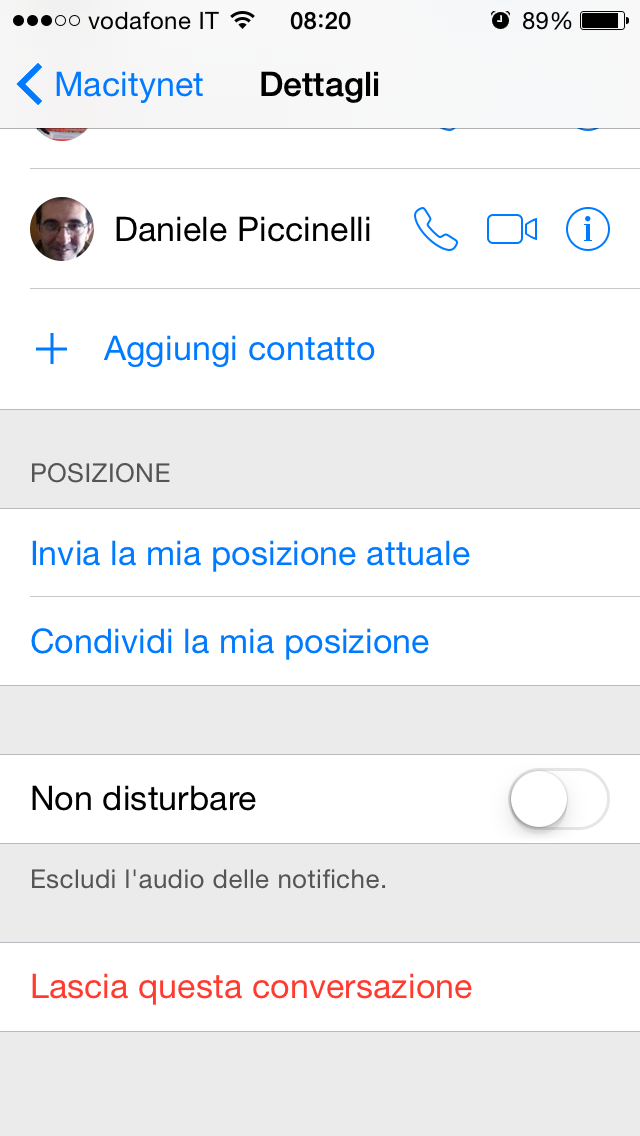This screenshot has width=640, height=1136.
Task: Select Invia la mia posizione attuale
Action: [250, 553]
